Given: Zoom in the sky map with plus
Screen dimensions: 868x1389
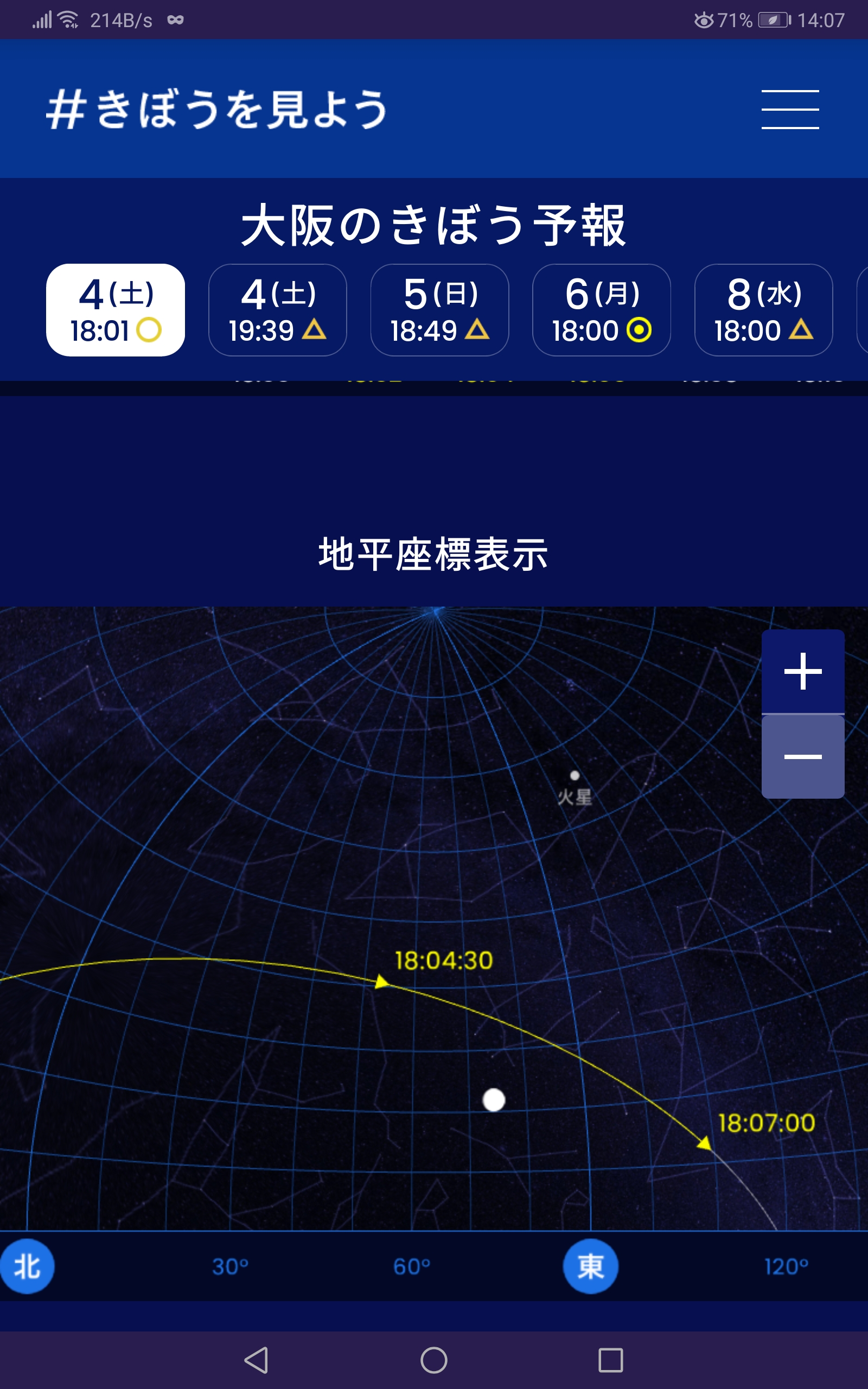Looking at the screenshot, I should pyautogui.click(x=802, y=671).
